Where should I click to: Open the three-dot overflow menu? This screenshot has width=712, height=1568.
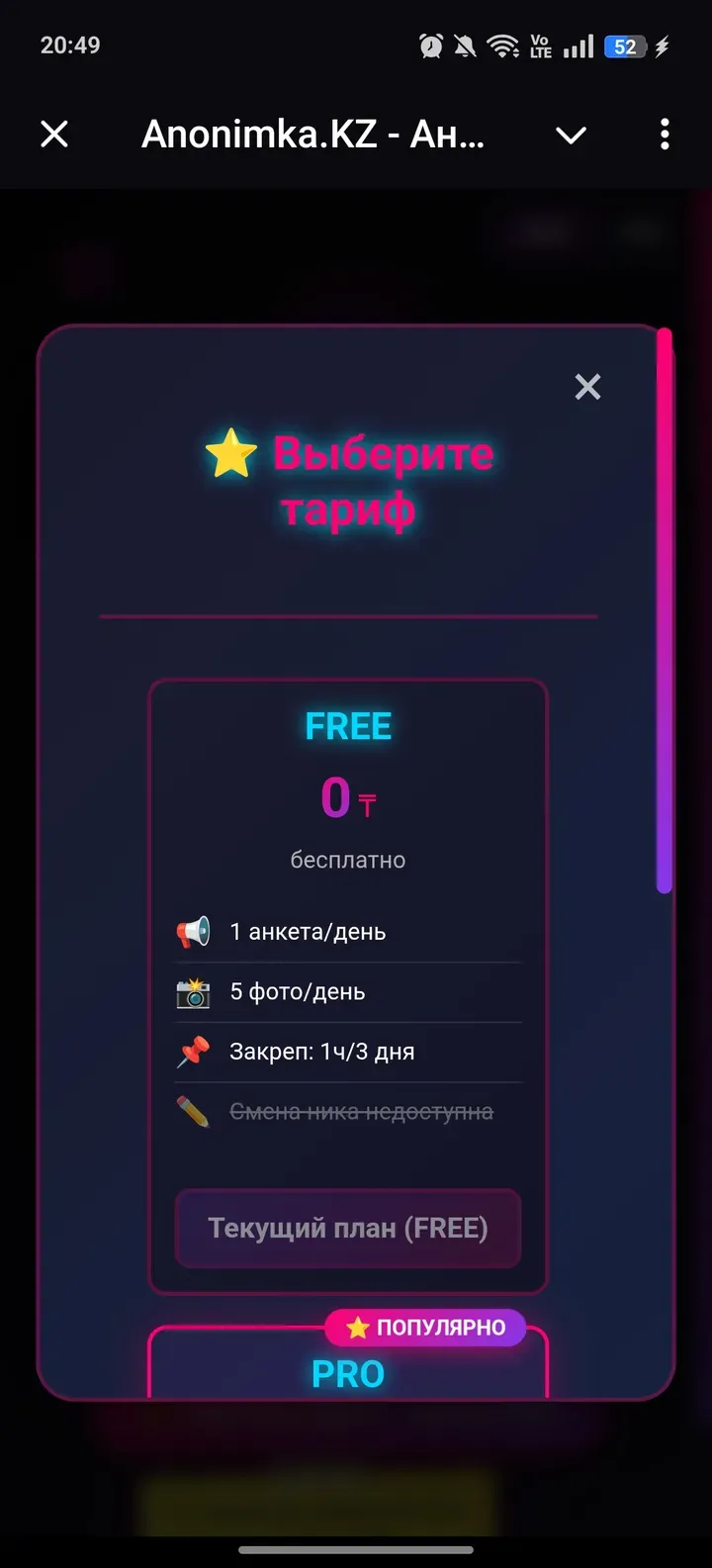tap(665, 135)
